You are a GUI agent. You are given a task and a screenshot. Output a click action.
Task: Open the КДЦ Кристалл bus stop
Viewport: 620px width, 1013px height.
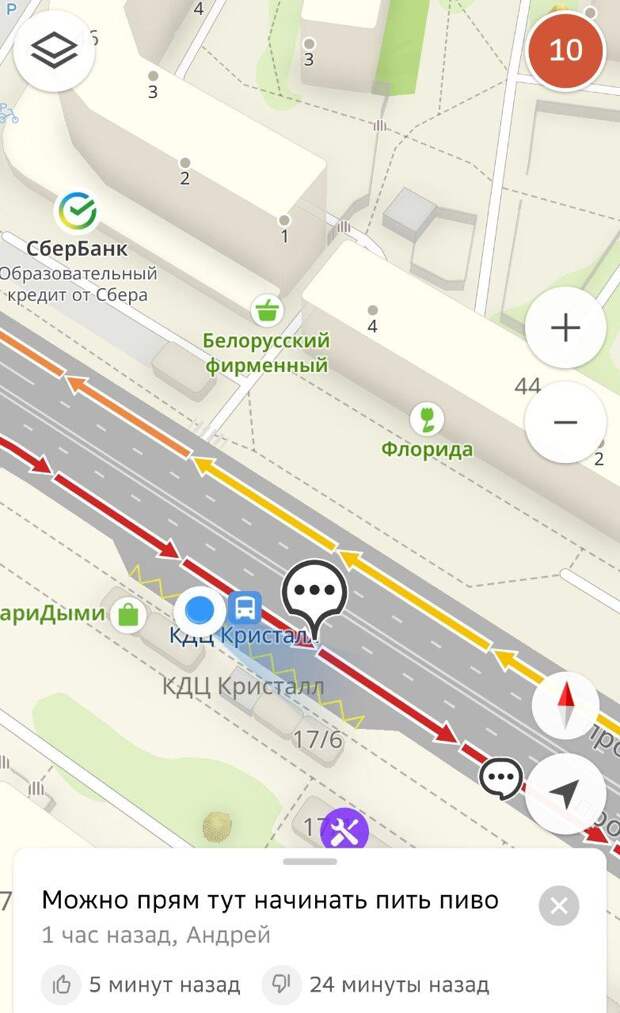(244, 608)
